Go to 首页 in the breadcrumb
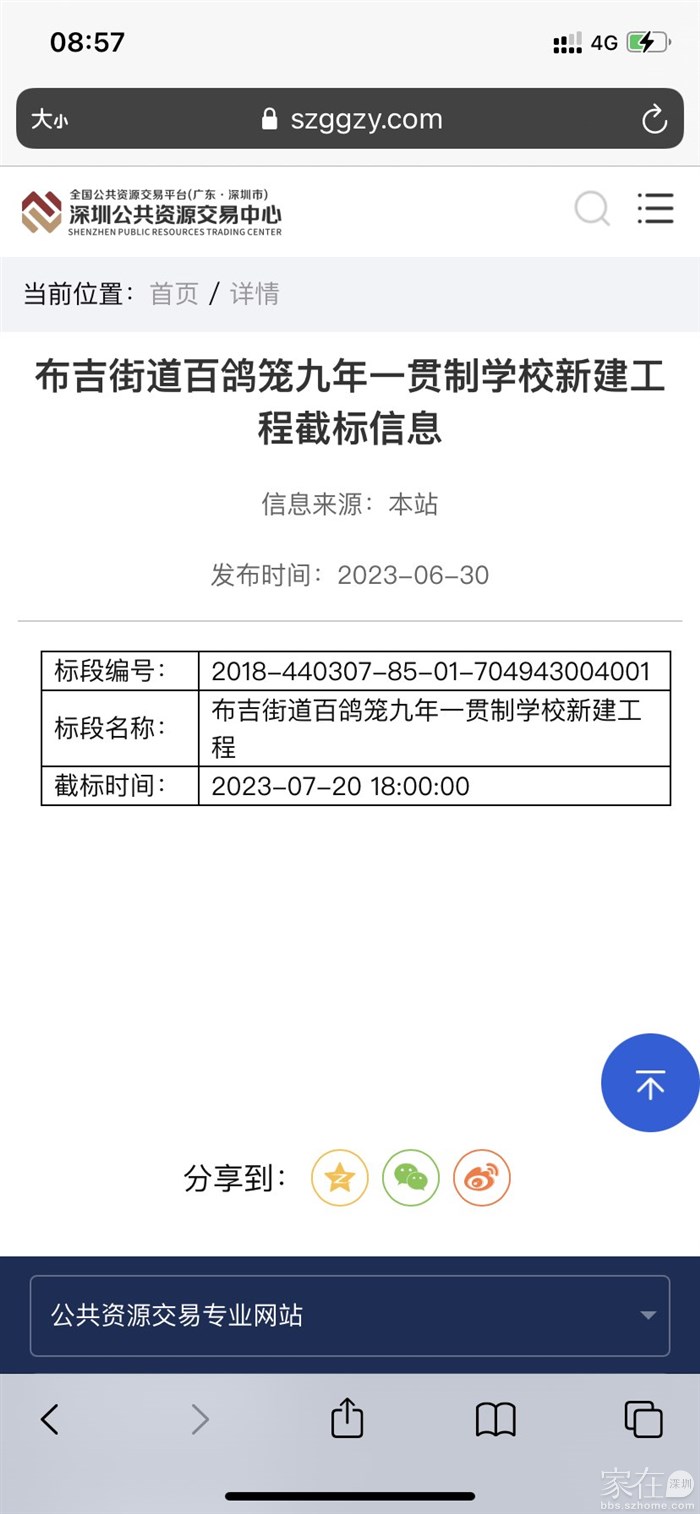This screenshot has width=700, height=1514. coord(174,294)
